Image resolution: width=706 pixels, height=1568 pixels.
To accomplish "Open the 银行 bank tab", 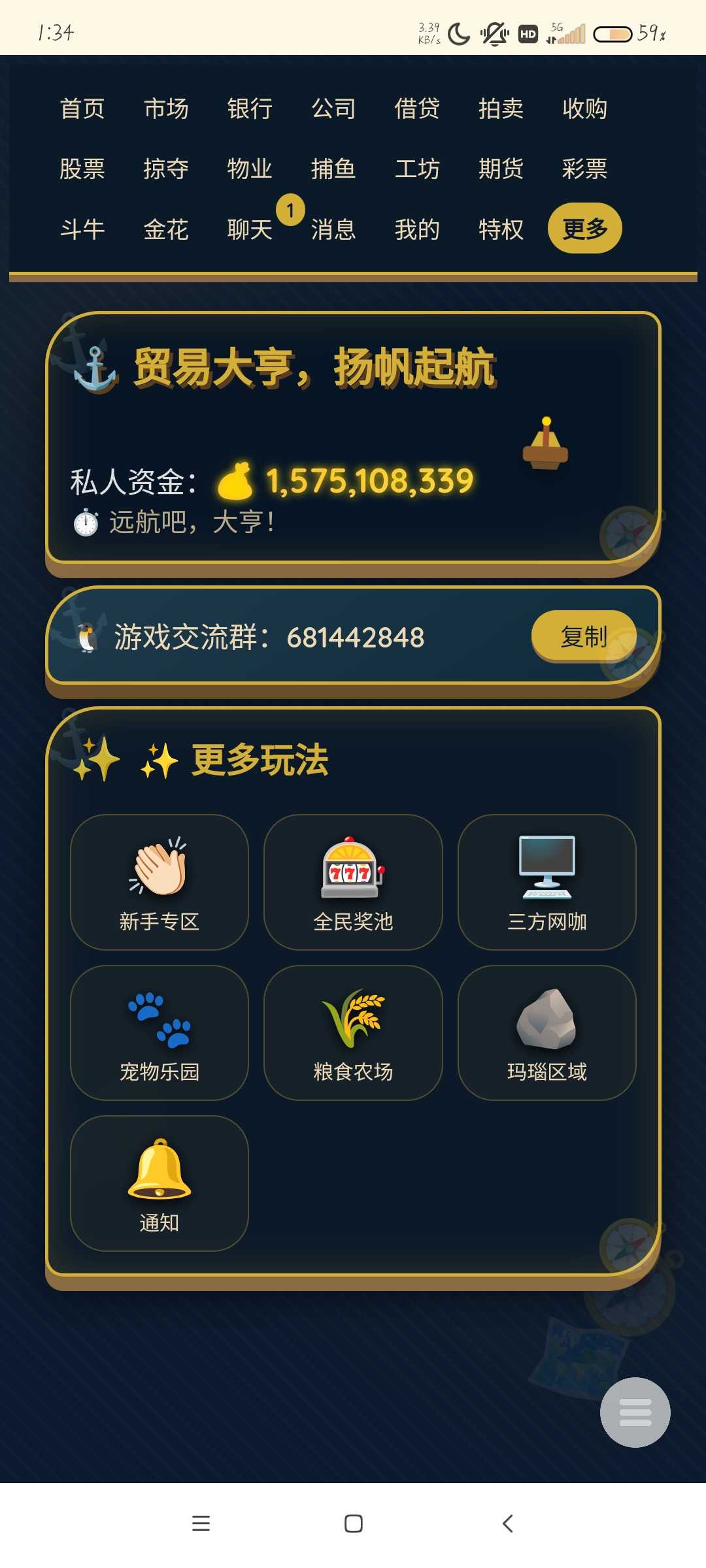I will [250, 108].
